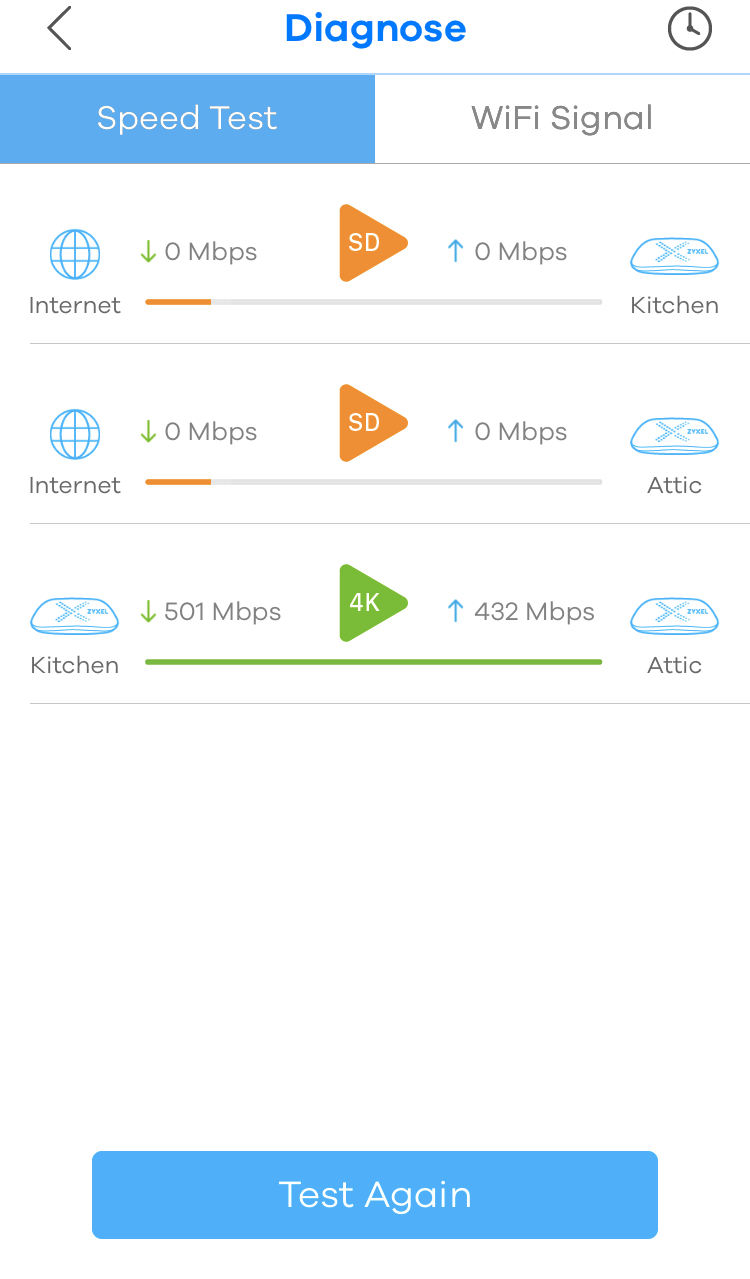Tap the Test Again button
750x1279 pixels.
[x=375, y=1195]
